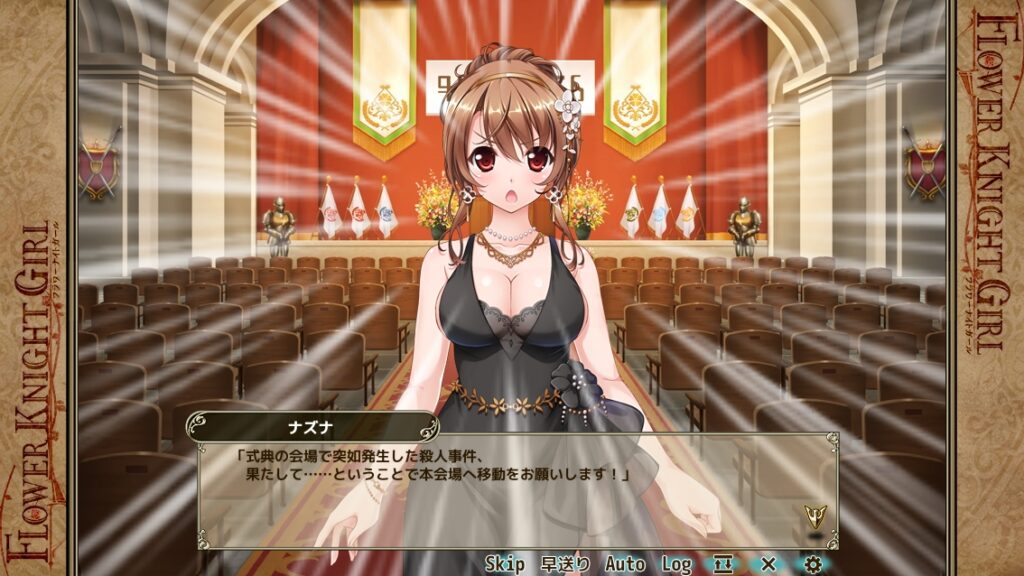This screenshot has width=1024, height=576.
Task: Open the settings gear
Action: 813,565
